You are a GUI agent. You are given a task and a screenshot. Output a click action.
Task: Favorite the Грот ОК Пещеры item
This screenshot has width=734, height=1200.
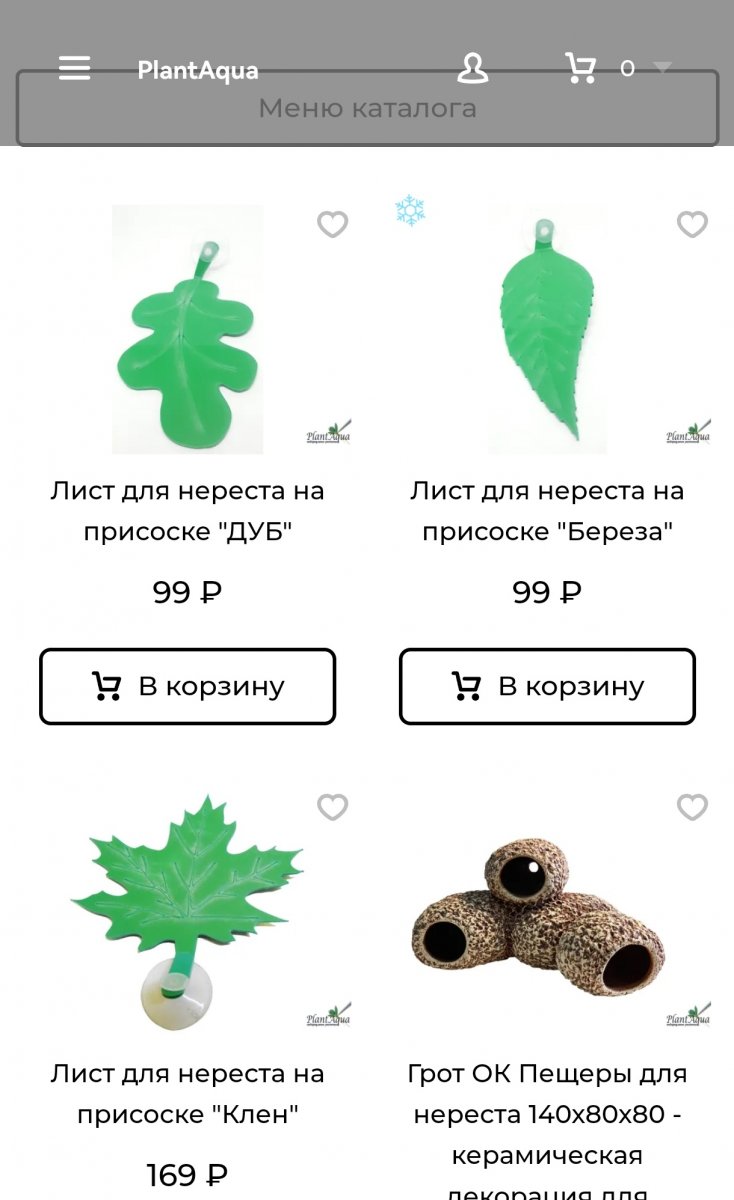click(x=692, y=807)
